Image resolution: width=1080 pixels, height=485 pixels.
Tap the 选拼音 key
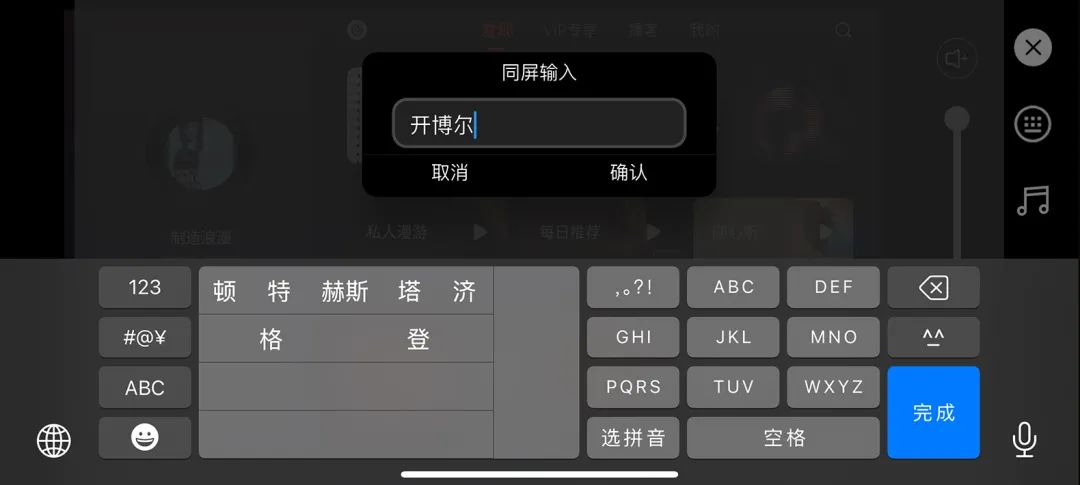[633, 438]
